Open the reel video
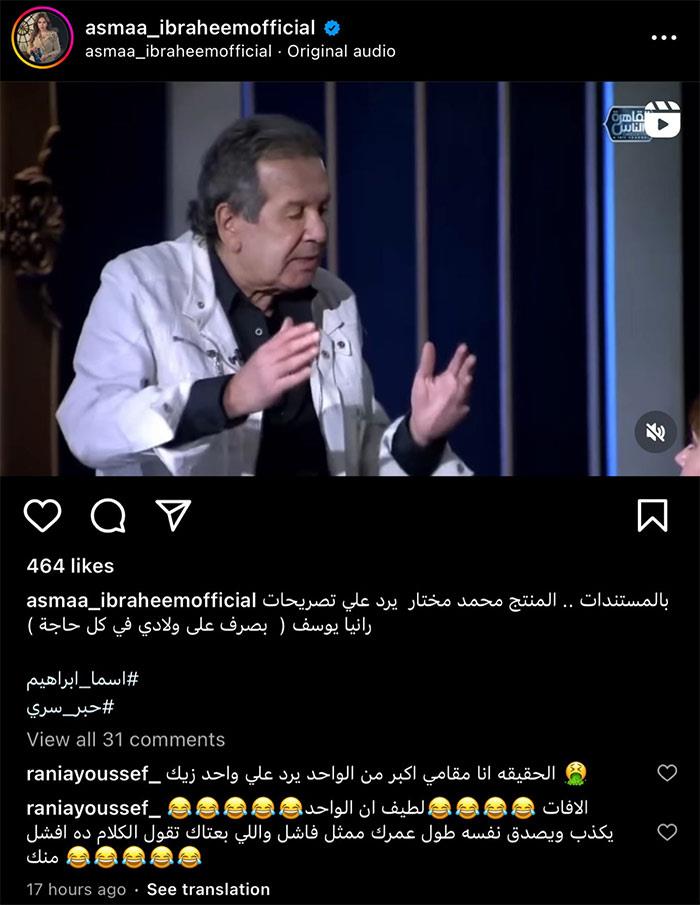700x905 pixels. pyautogui.click(x=350, y=280)
